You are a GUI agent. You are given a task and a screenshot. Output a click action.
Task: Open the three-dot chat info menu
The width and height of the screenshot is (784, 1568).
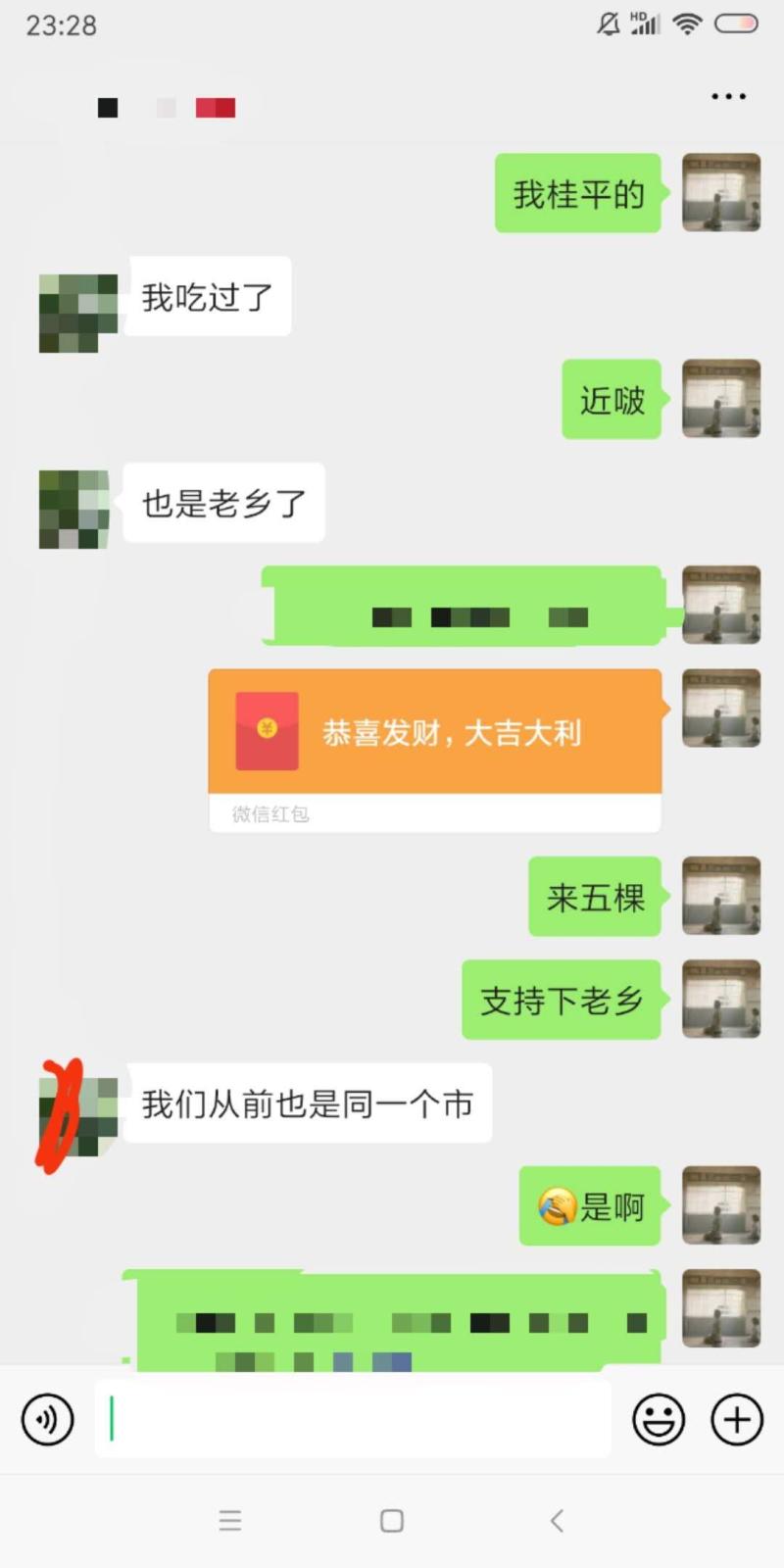pos(728,96)
